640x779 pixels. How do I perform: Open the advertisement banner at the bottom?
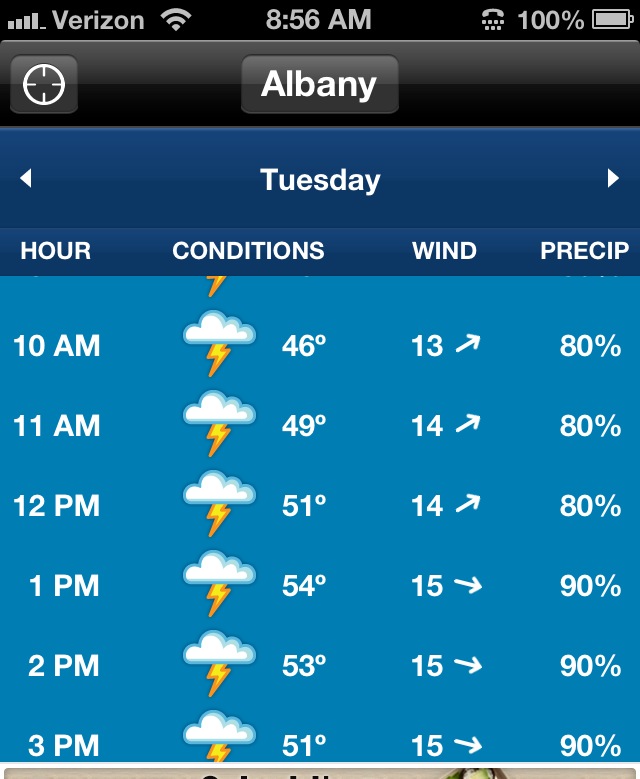click(x=320, y=771)
